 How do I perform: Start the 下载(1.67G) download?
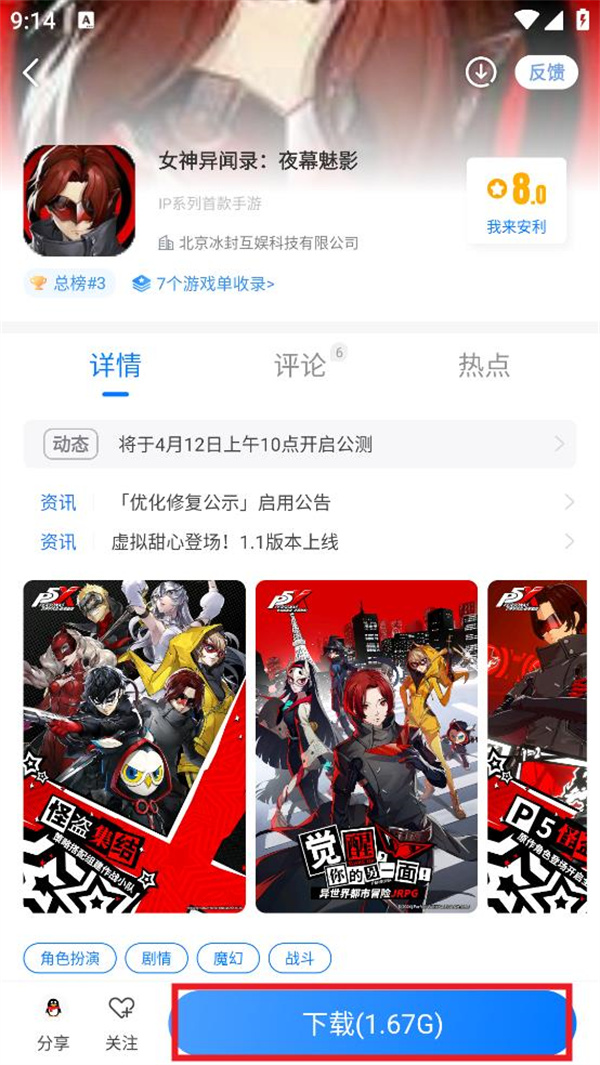coord(372,1023)
